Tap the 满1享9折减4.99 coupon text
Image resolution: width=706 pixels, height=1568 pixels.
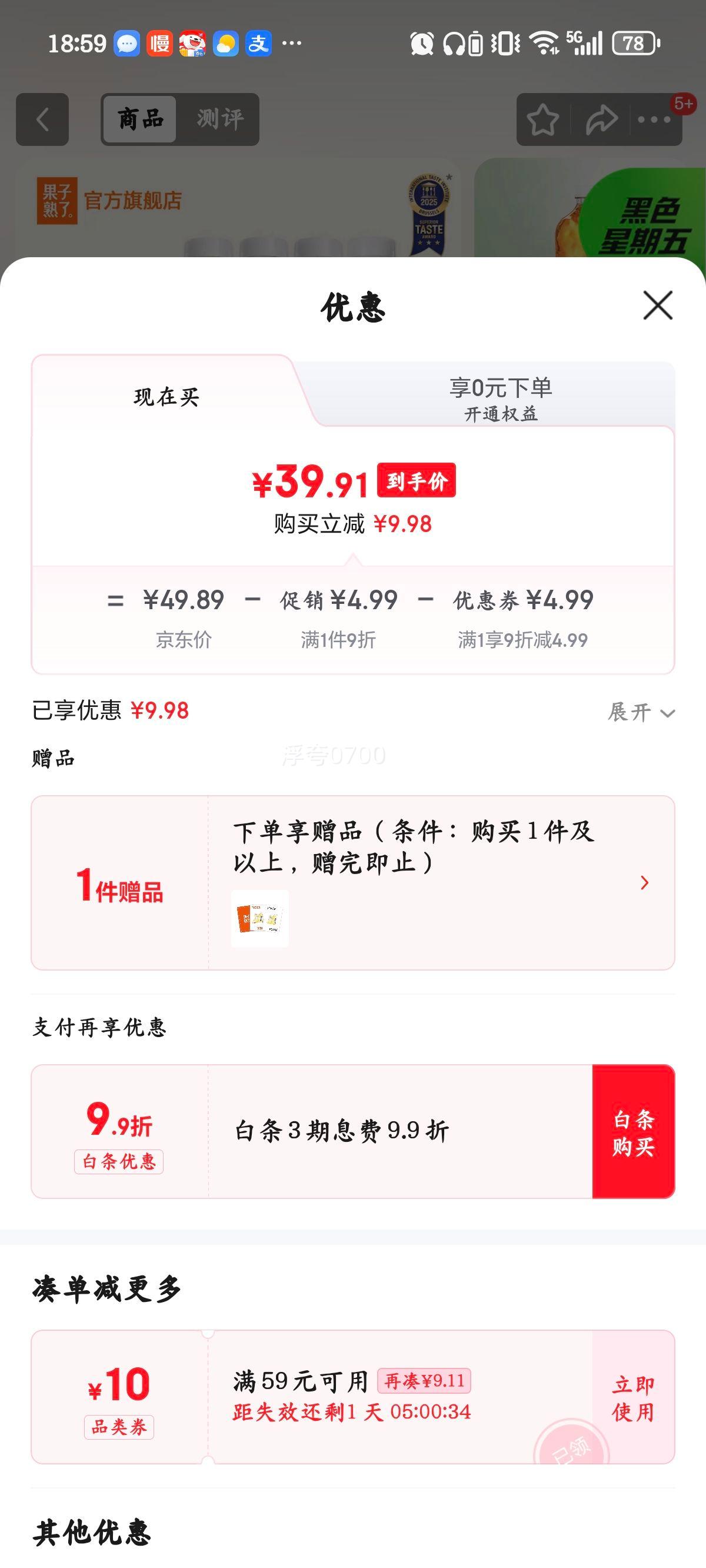[522, 639]
